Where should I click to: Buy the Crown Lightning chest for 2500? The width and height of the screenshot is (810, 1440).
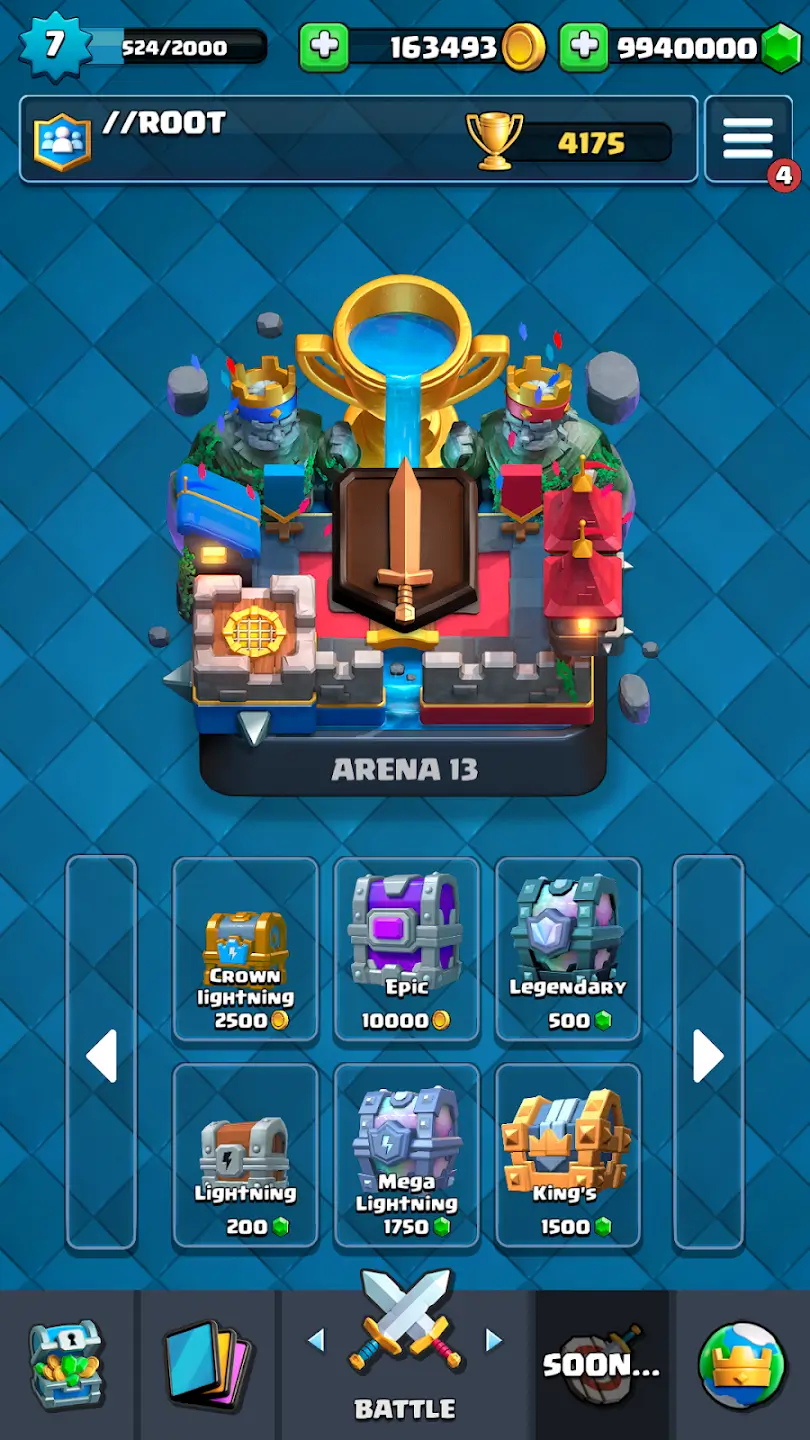pyautogui.click(x=245, y=949)
